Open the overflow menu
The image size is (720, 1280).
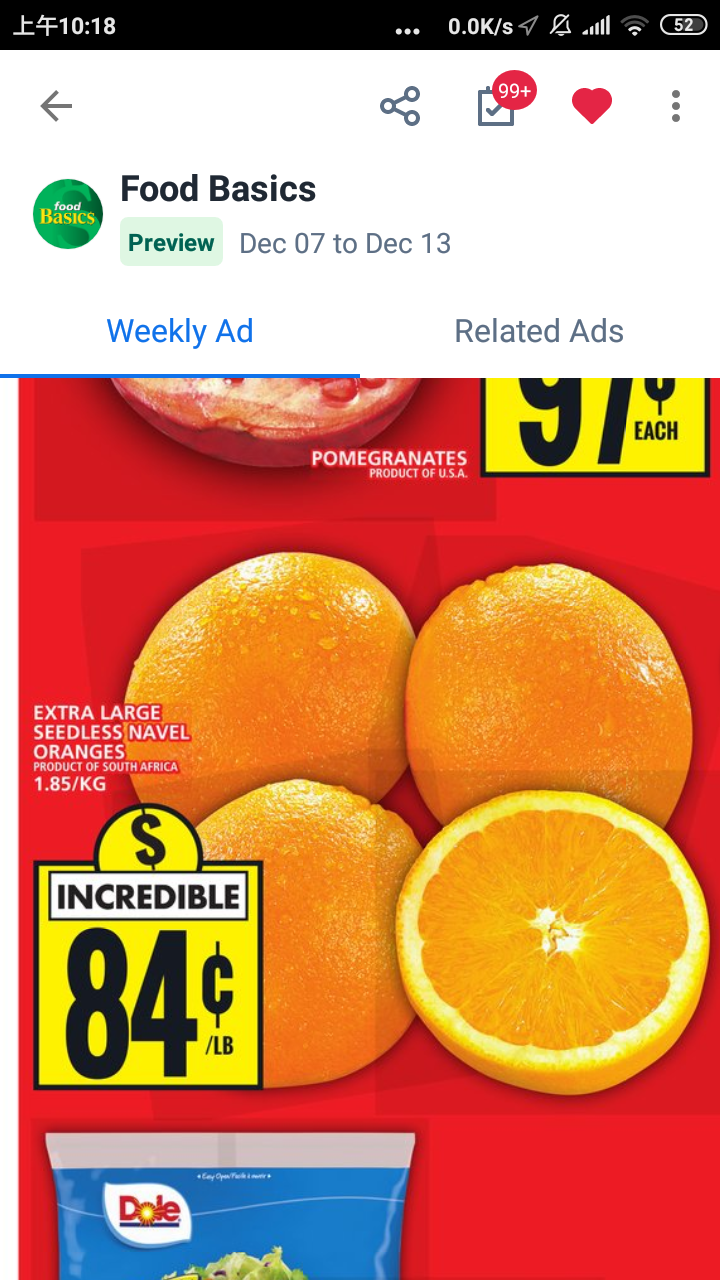676,106
